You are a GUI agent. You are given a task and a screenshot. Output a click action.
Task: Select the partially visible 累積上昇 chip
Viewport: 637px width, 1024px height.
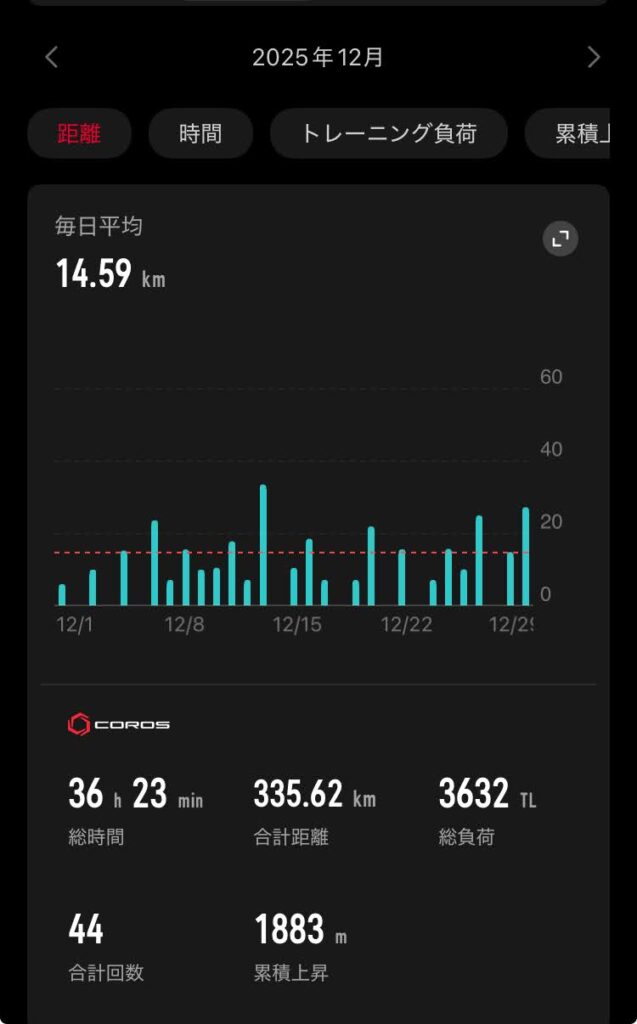point(580,134)
